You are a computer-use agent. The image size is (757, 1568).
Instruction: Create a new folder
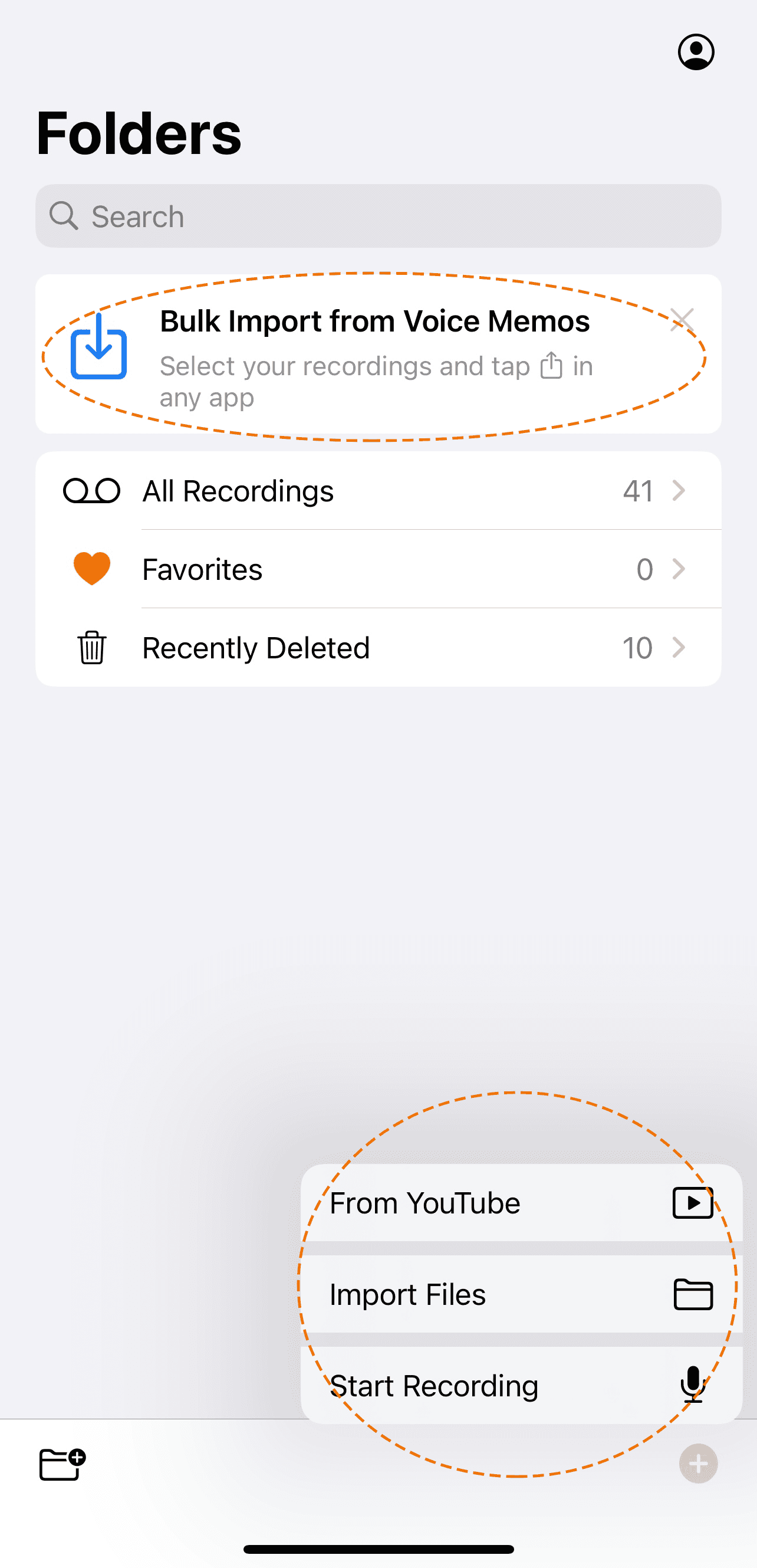point(62,1464)
